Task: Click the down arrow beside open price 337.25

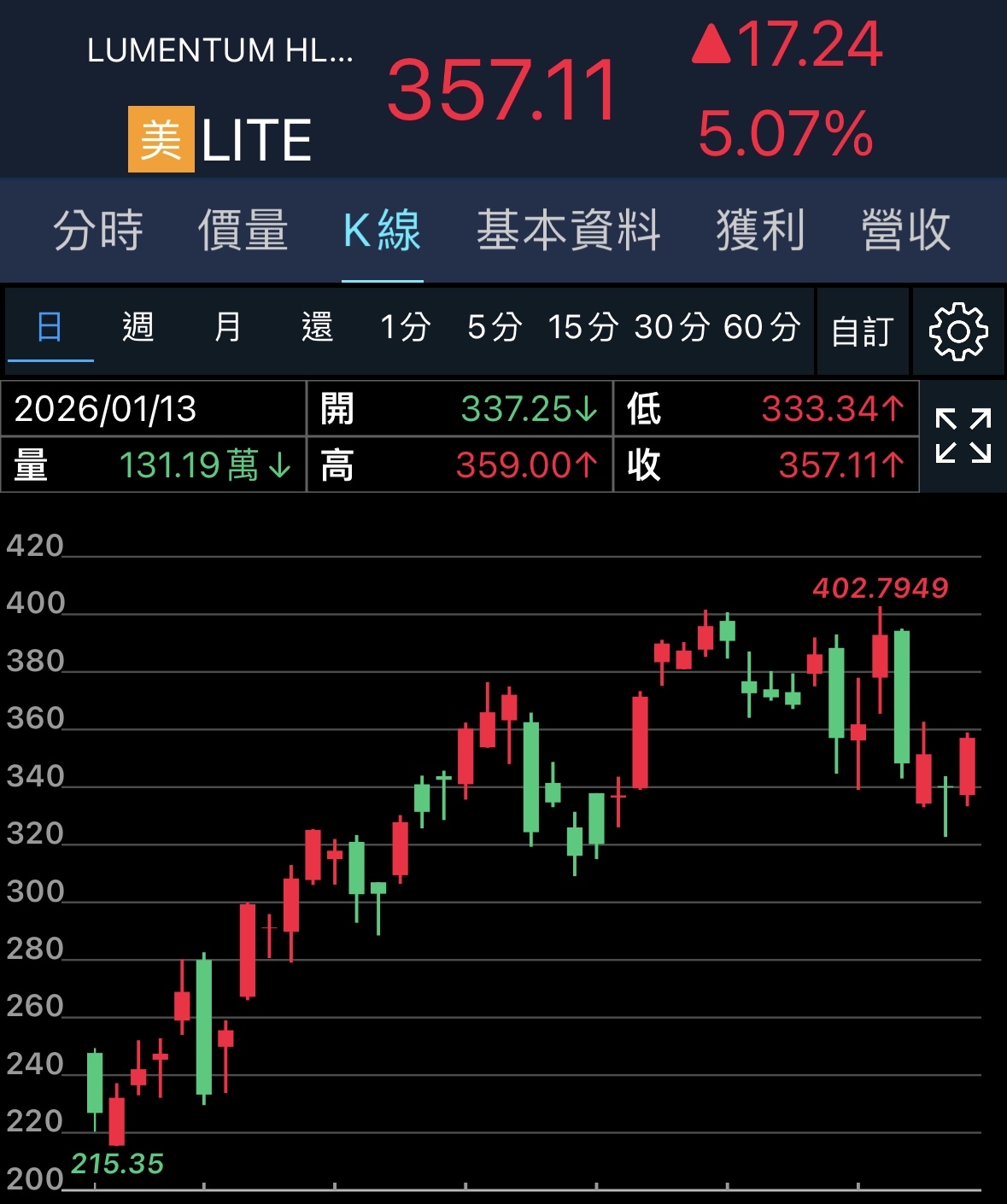Action: click(586, 410)
